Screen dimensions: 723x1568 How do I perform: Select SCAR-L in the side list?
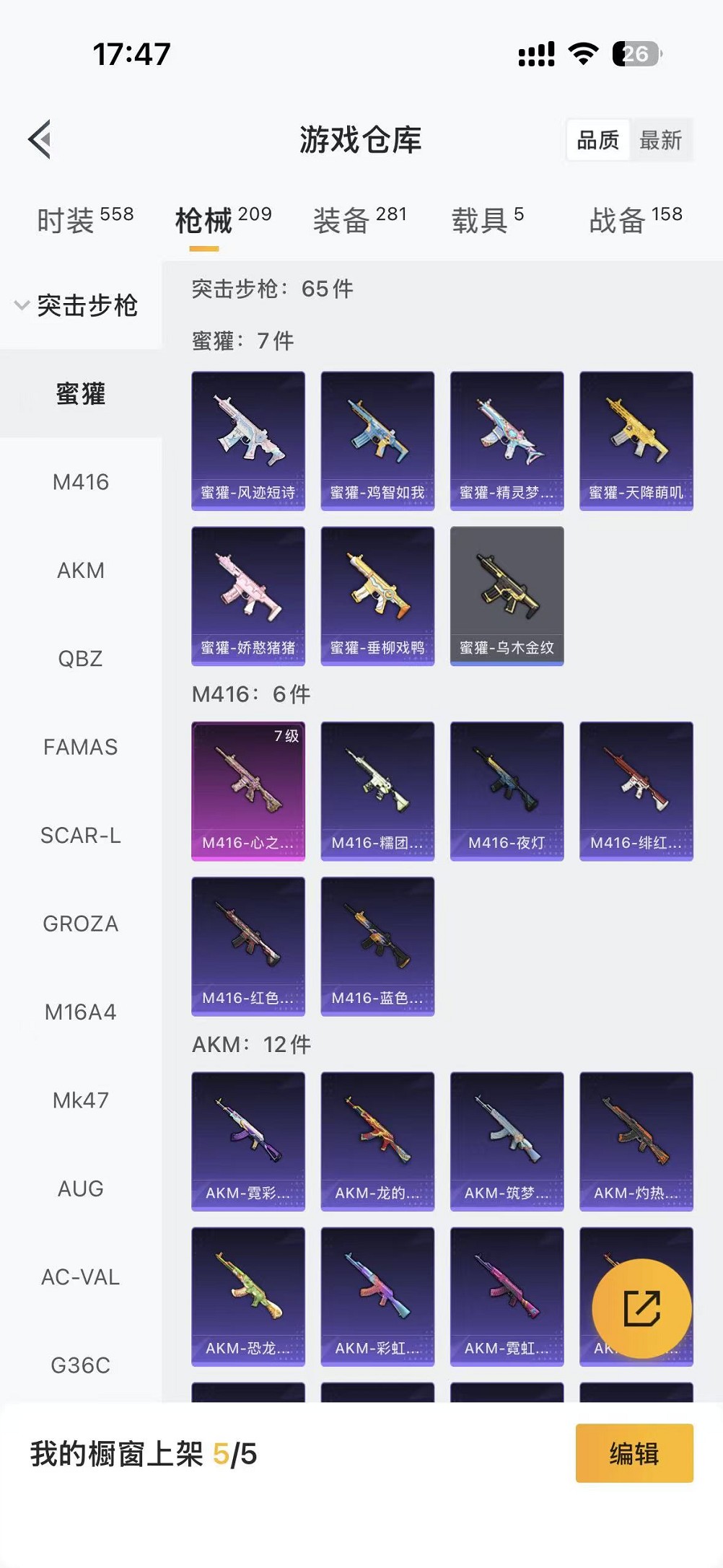pyautogui.click(x=80, y=836)
